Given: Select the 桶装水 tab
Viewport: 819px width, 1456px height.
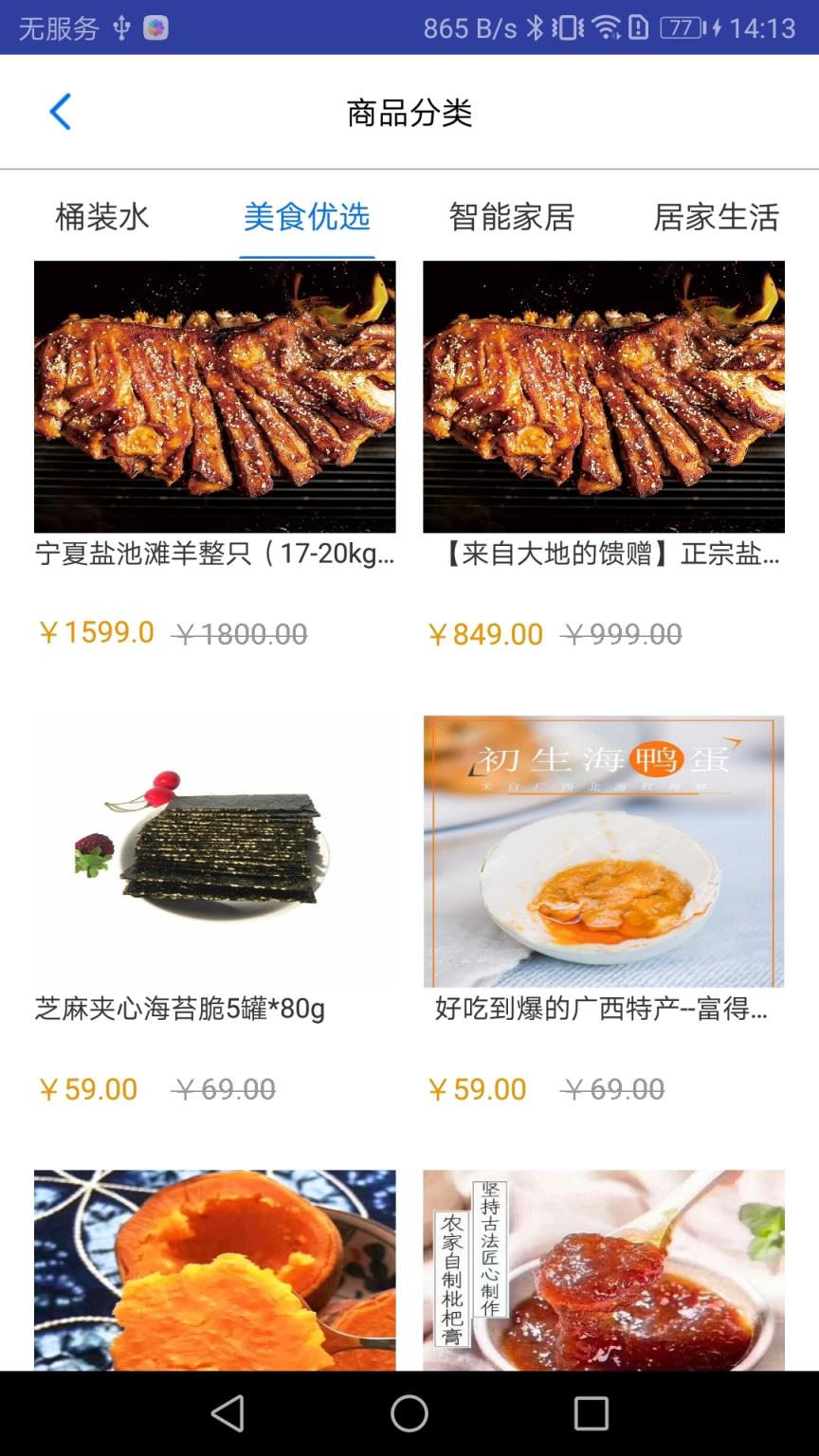Looking at the screenshot, I should point(102,217).
